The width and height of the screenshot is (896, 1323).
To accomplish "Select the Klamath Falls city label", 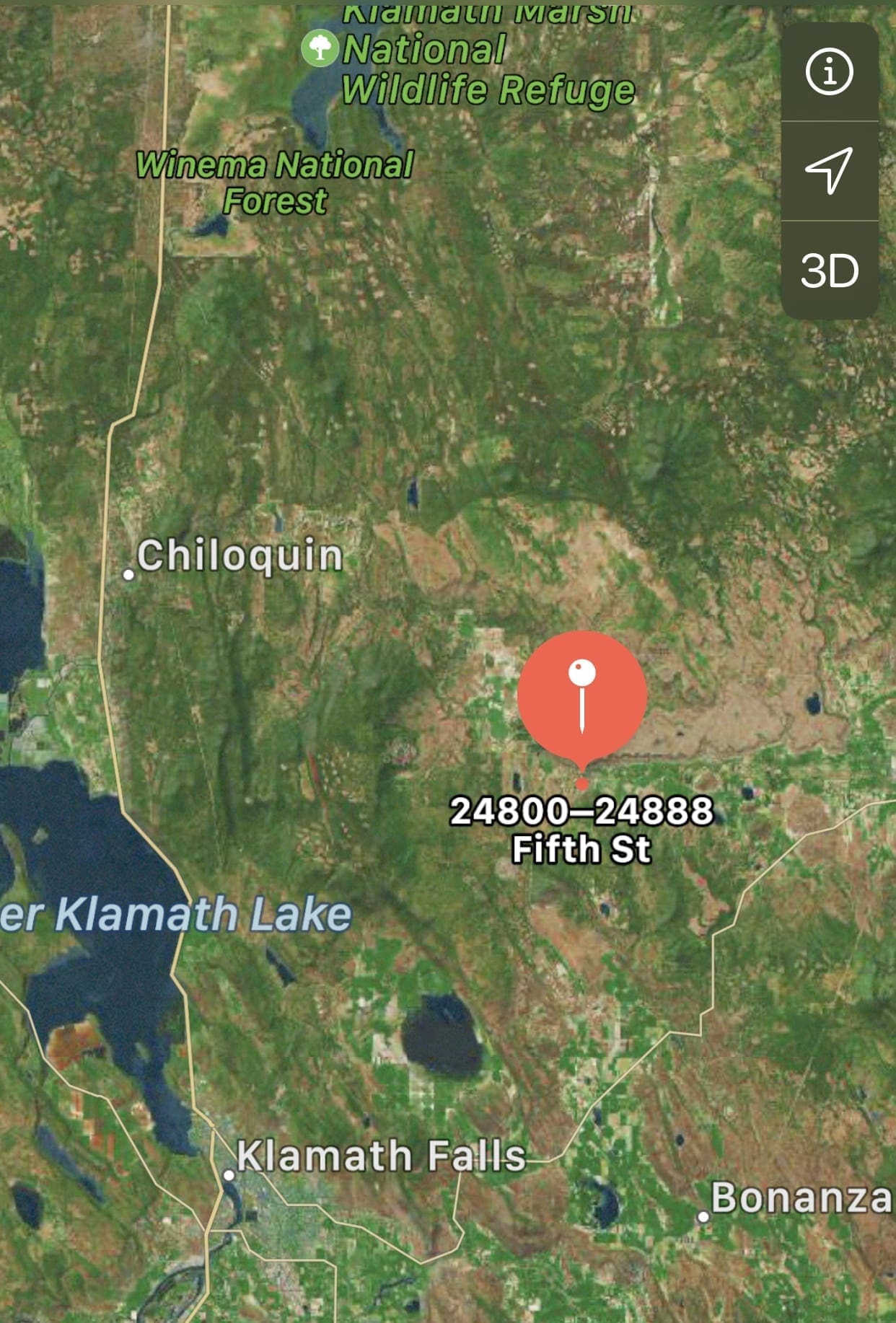I will tap(380, 1156).
